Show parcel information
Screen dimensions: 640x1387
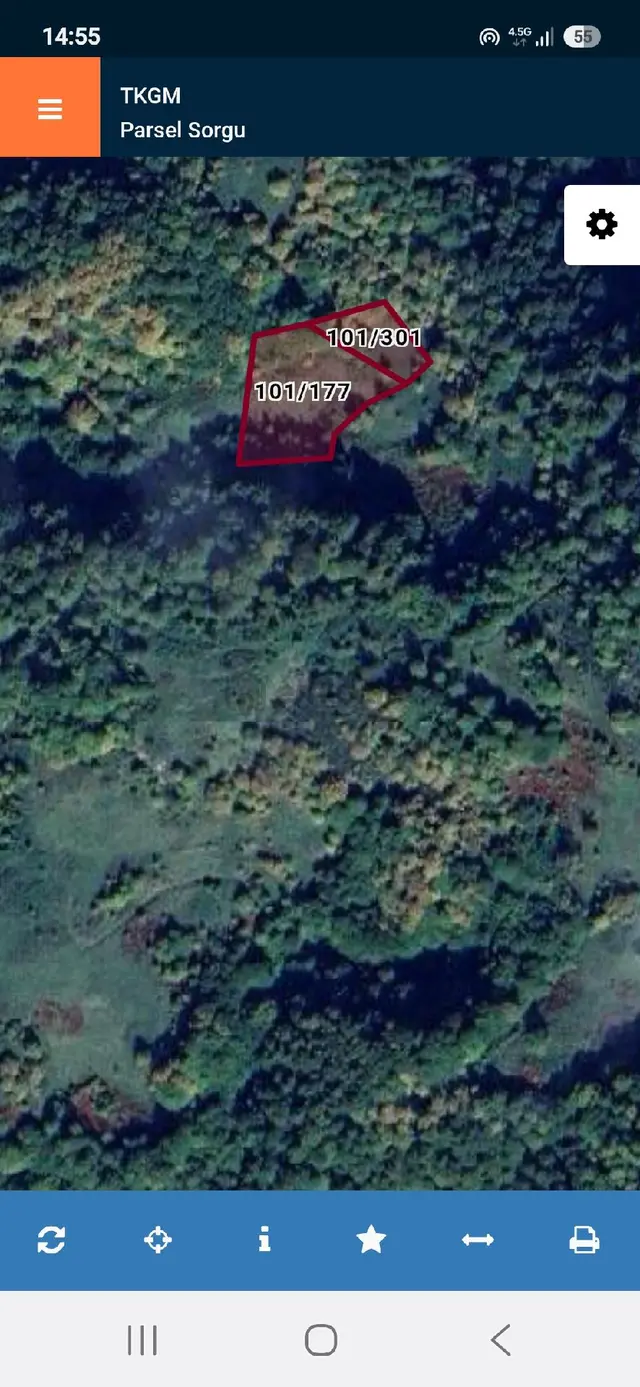[x=264, y=1240]
